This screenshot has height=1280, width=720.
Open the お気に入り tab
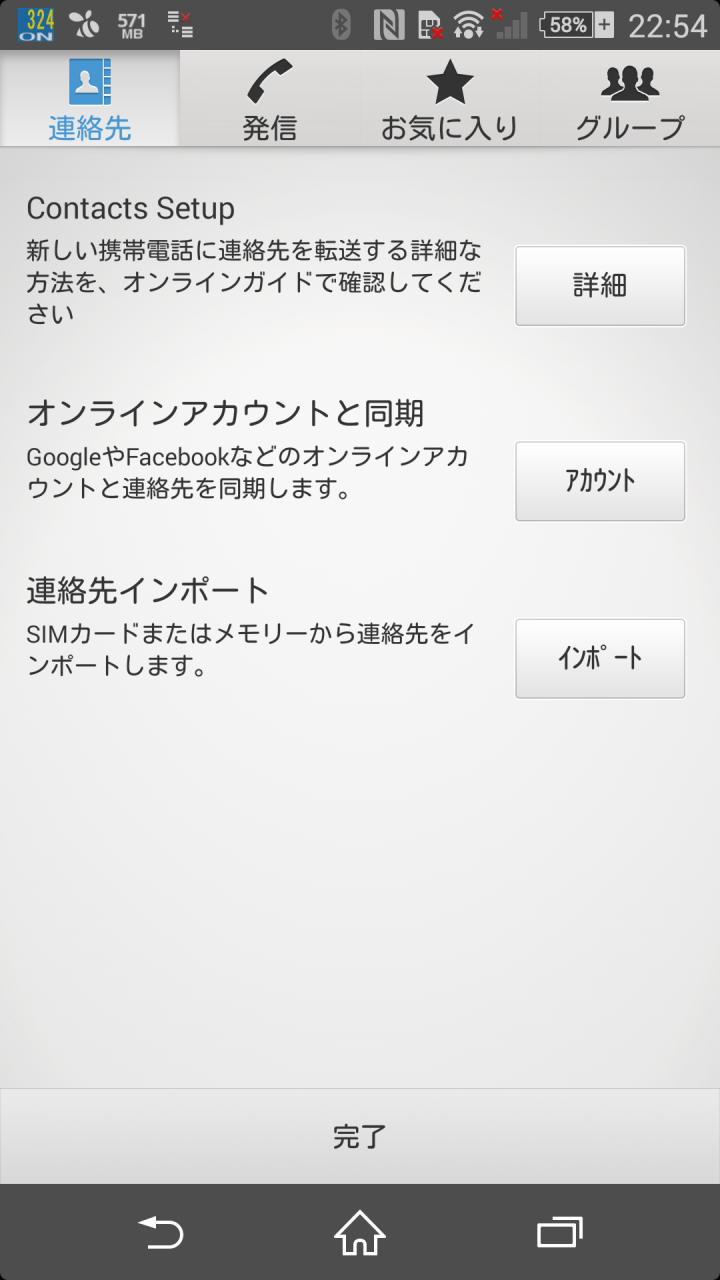point(450,99)
